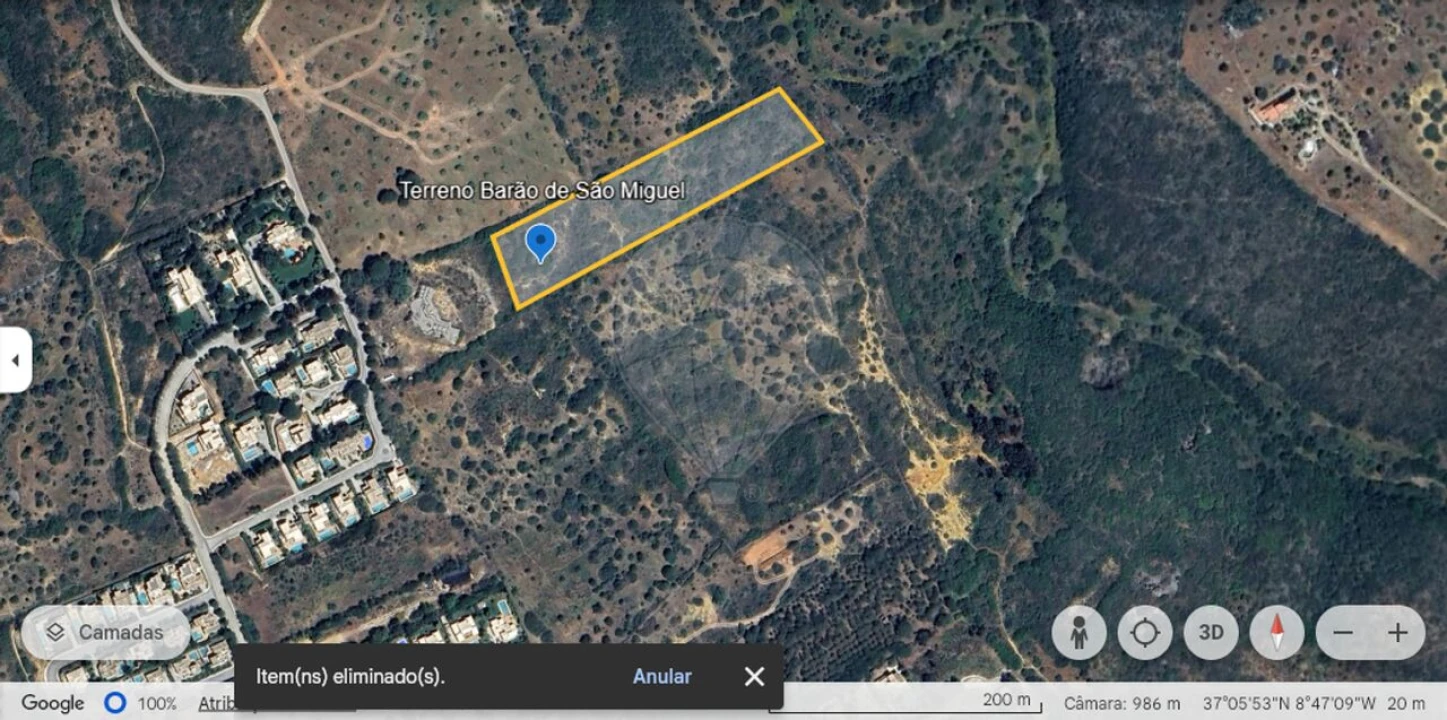Expand the collapsed side panel arrow
This screenshot has height=720, width=1447.
tap(15, 359)
